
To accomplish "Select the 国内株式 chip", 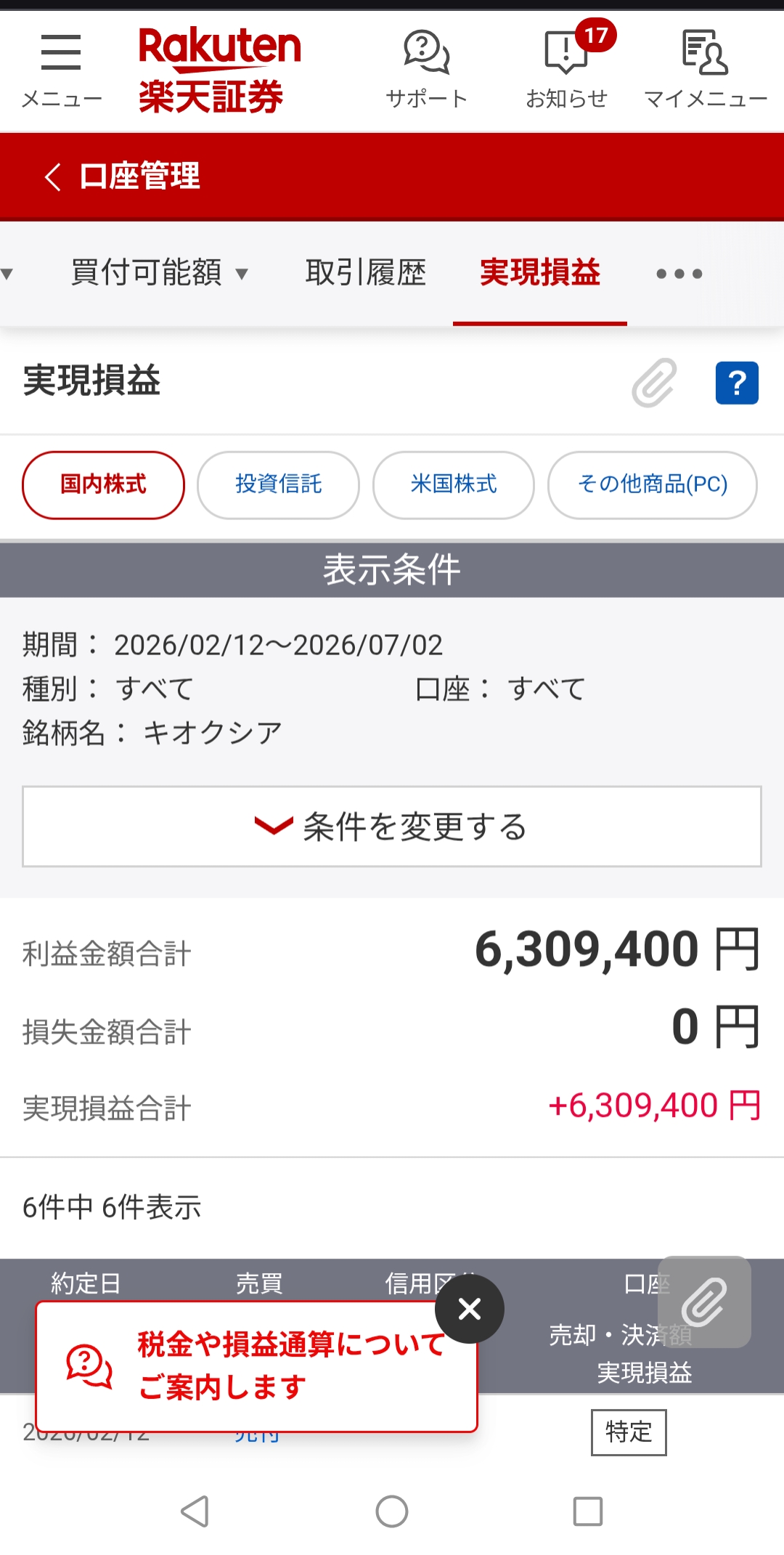I will point(103,484).
